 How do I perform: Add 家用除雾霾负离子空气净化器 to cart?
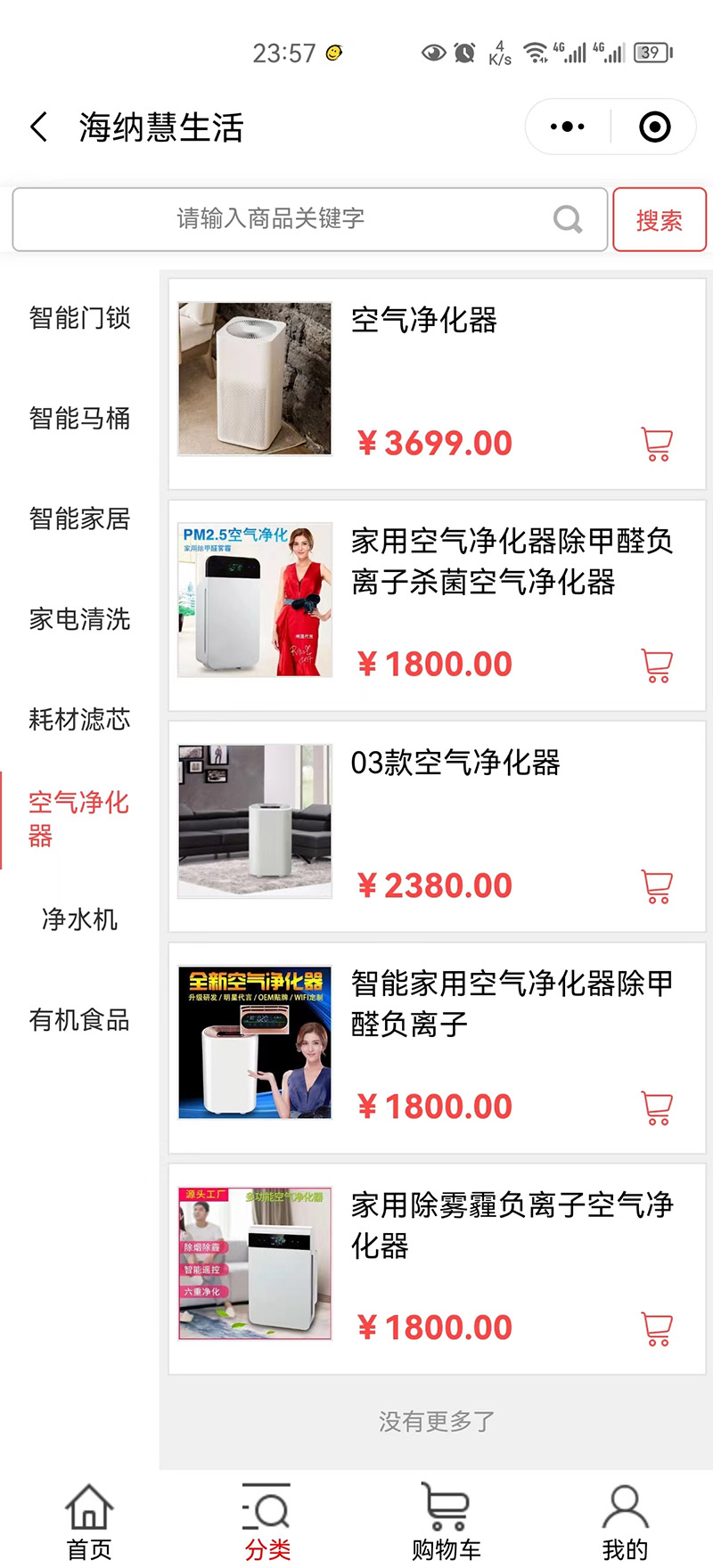point(657,1328)
